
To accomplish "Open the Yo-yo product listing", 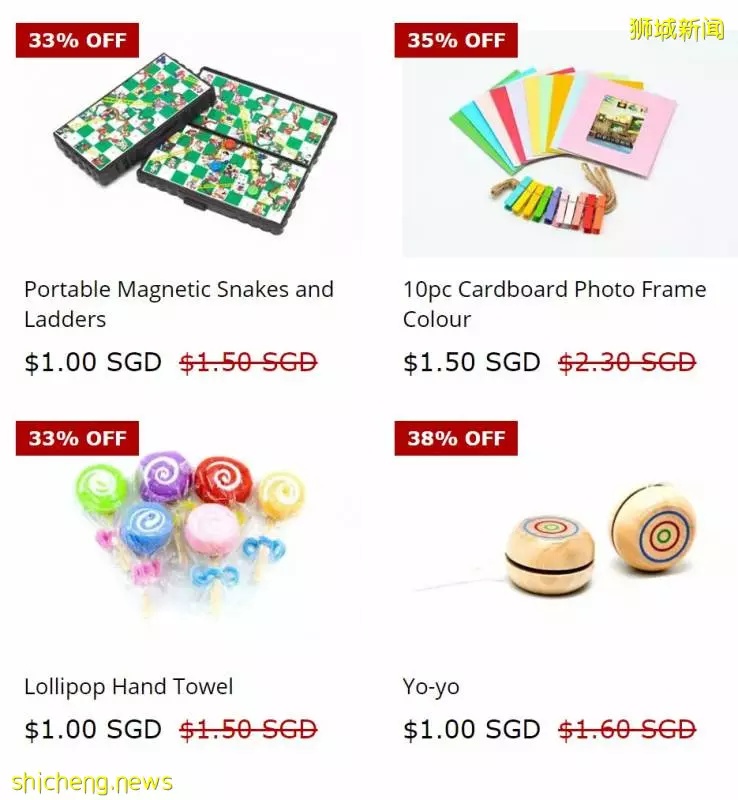I will 431,687.
